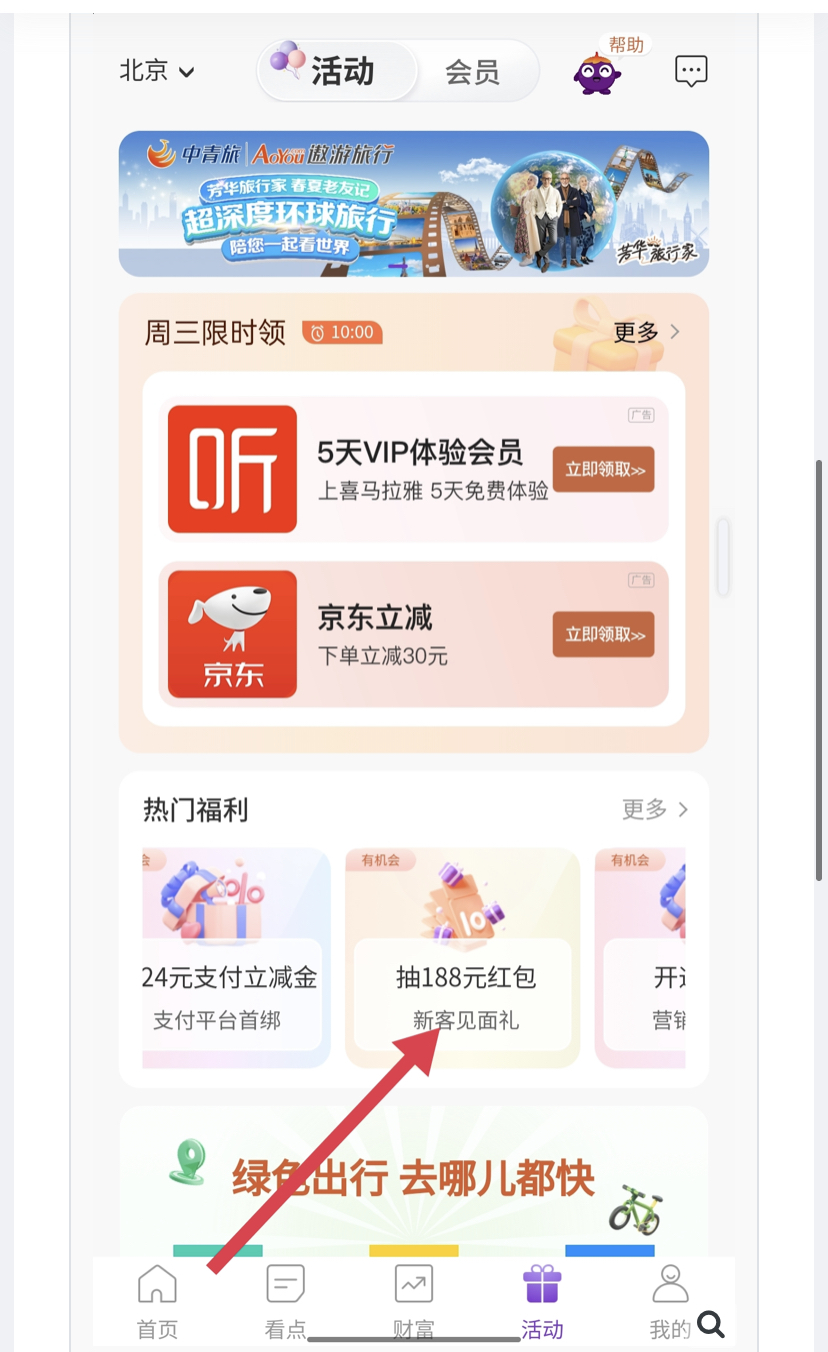Open the 财富 tab
Viewport: 828px width, 1352px height.
click(413, 1302)
